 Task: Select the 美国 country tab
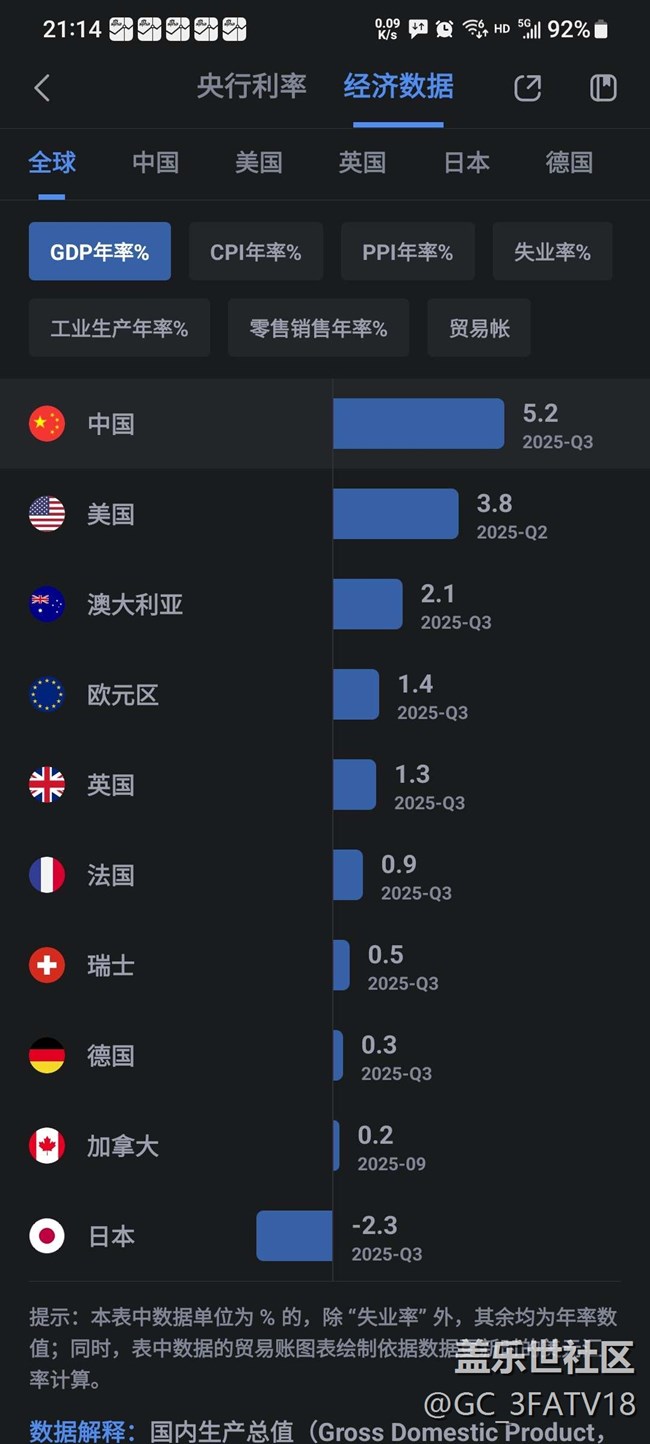click(258, 163)
